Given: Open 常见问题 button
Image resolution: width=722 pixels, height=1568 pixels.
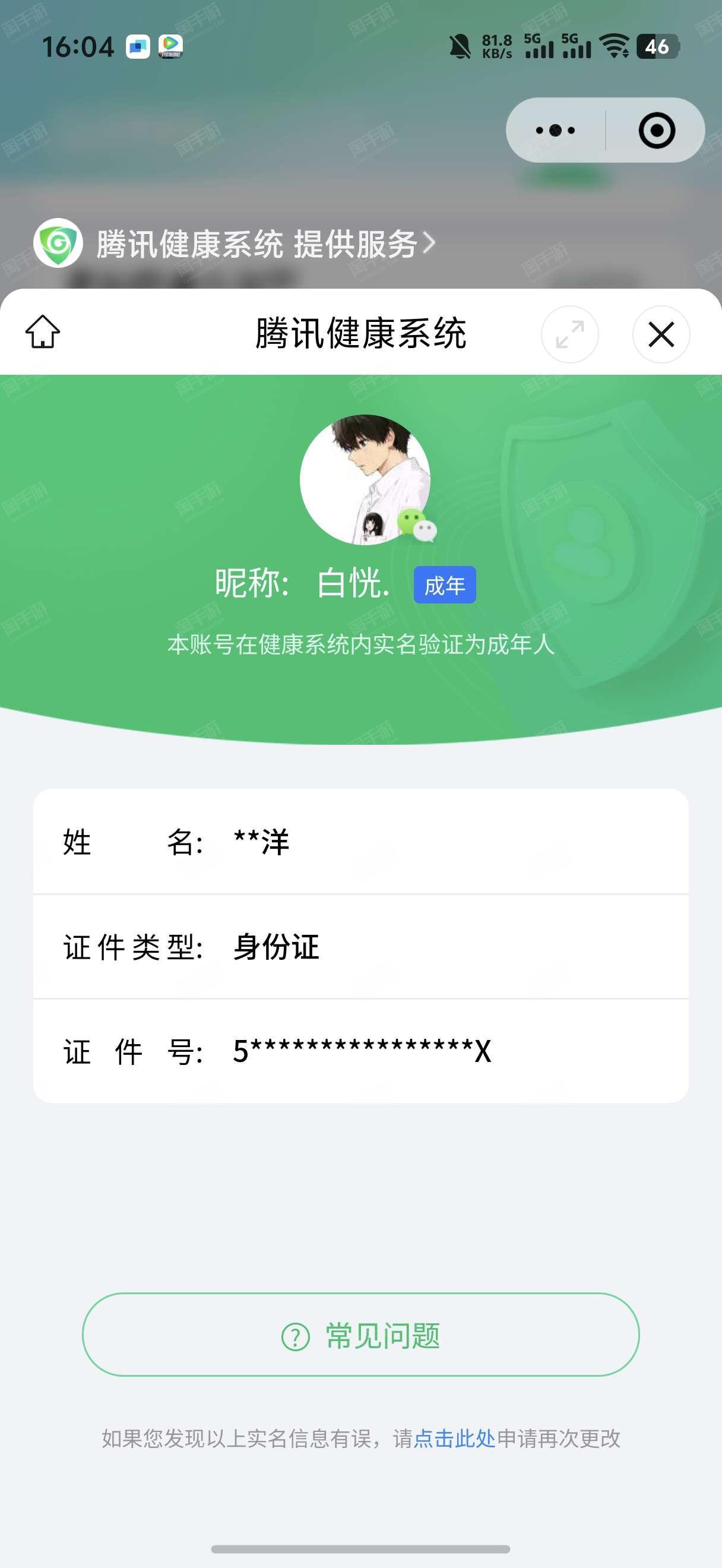Looking at the screenshot, I should click(360, 1336).
